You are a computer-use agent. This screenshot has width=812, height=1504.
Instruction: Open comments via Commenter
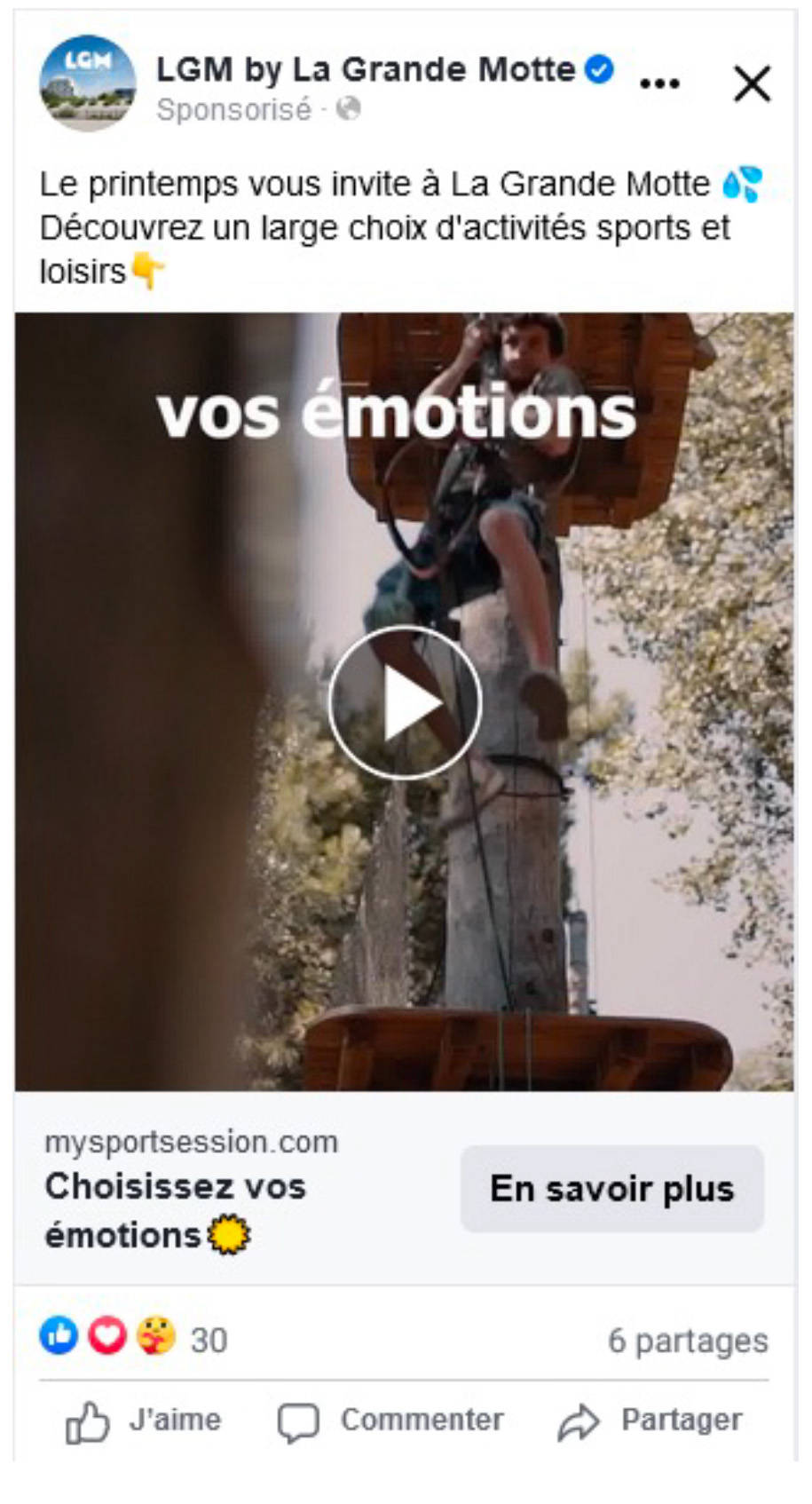pos(390,1420)
